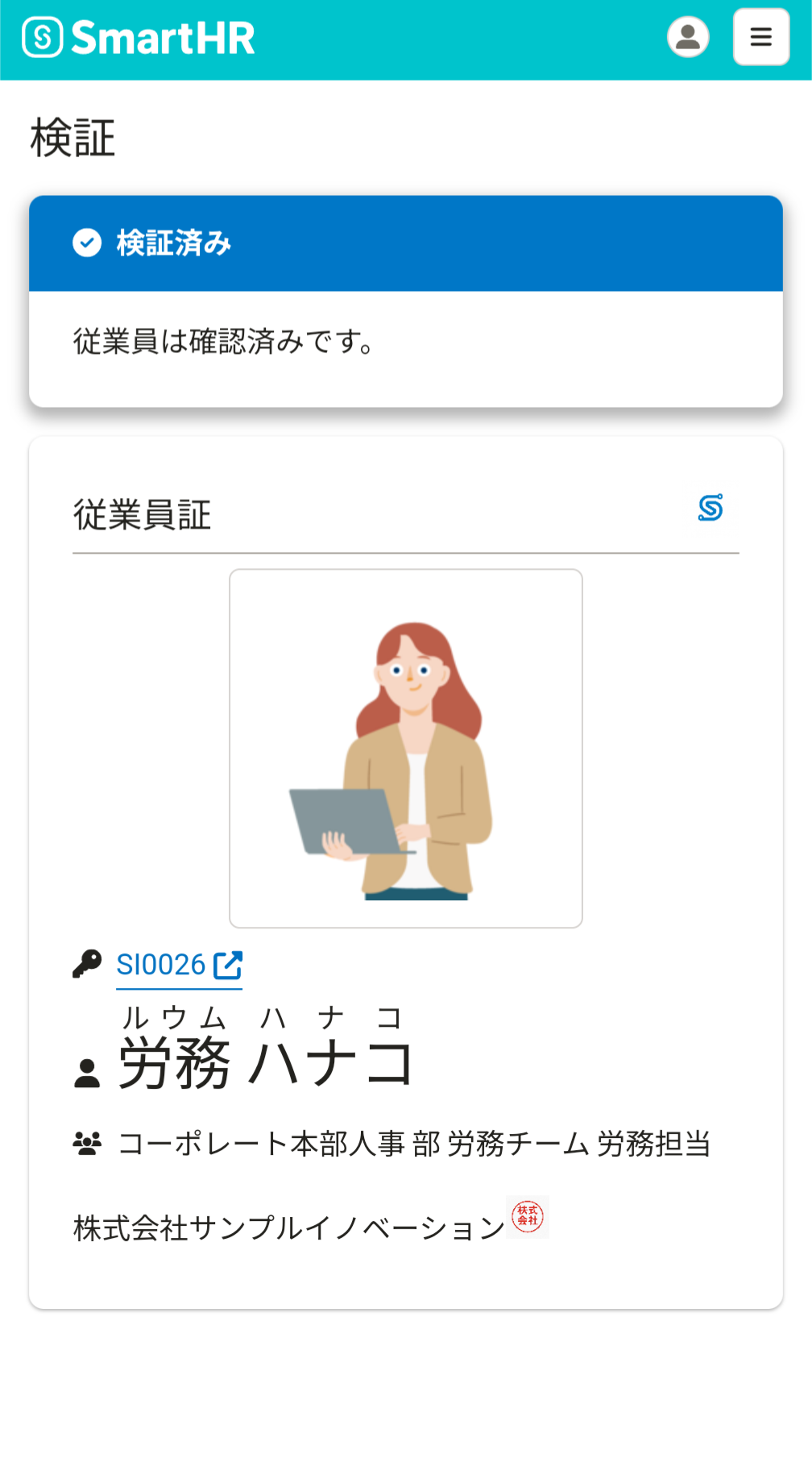812x1458 pixels.
Task: Tap the SmartHR logo in the header
Action: tap(139, 37)
